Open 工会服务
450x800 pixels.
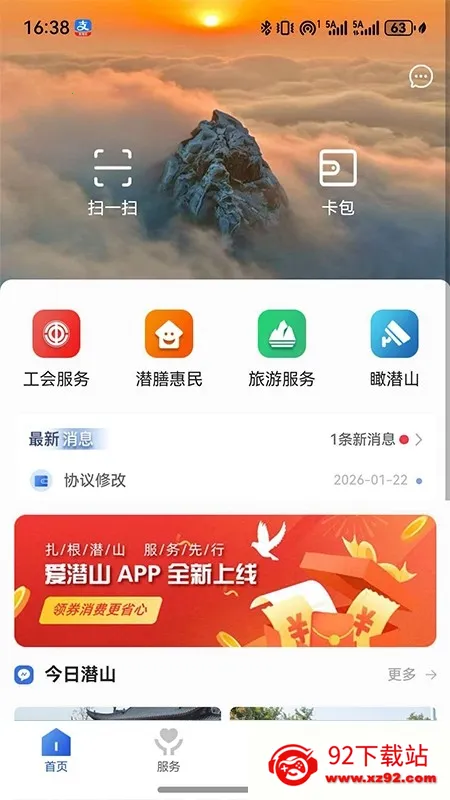pos(56,348)
